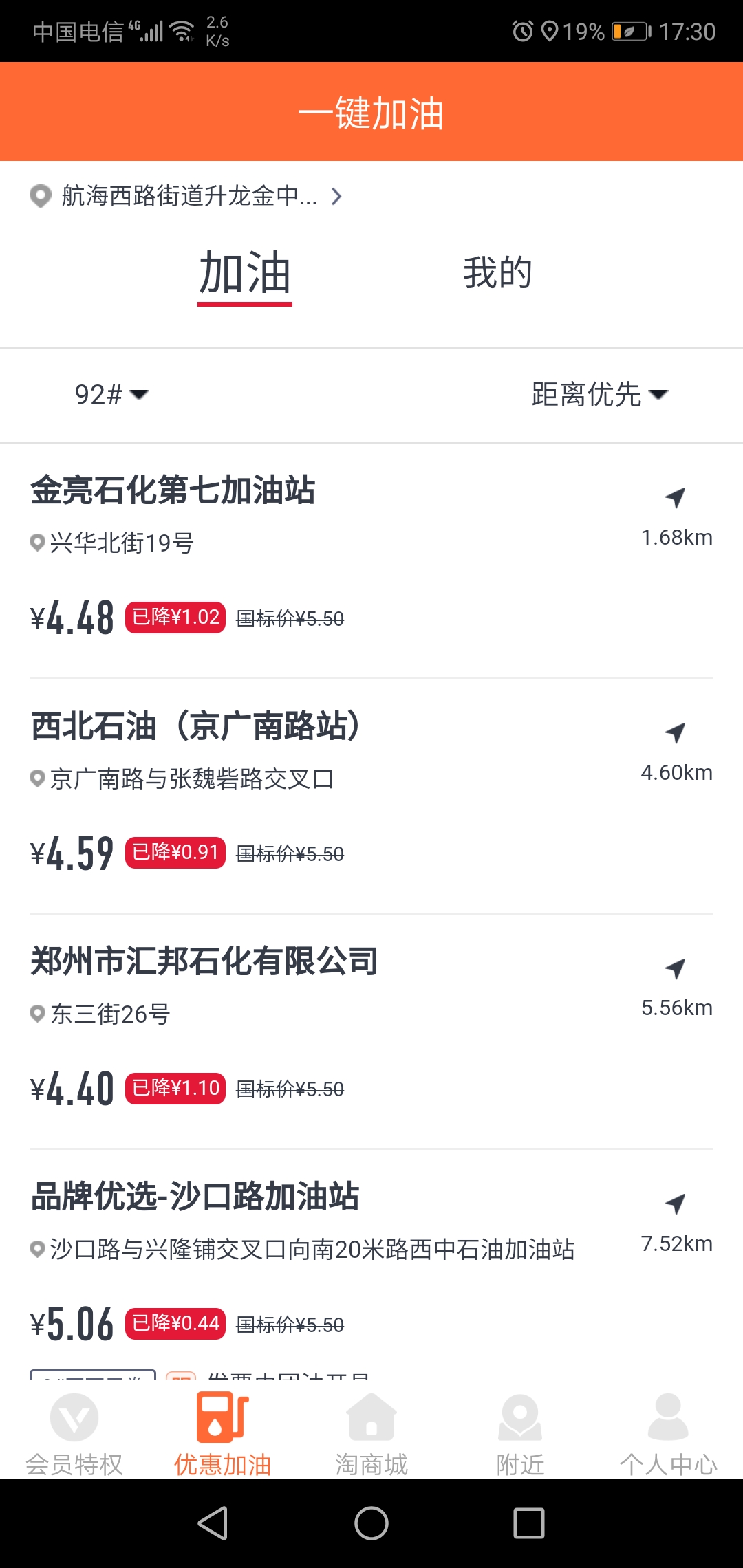This screenshot has height=1568, width=743.
Task: Open 品牌优选-沙口路加油站 listing
Action: click(x=195, y=1197)
